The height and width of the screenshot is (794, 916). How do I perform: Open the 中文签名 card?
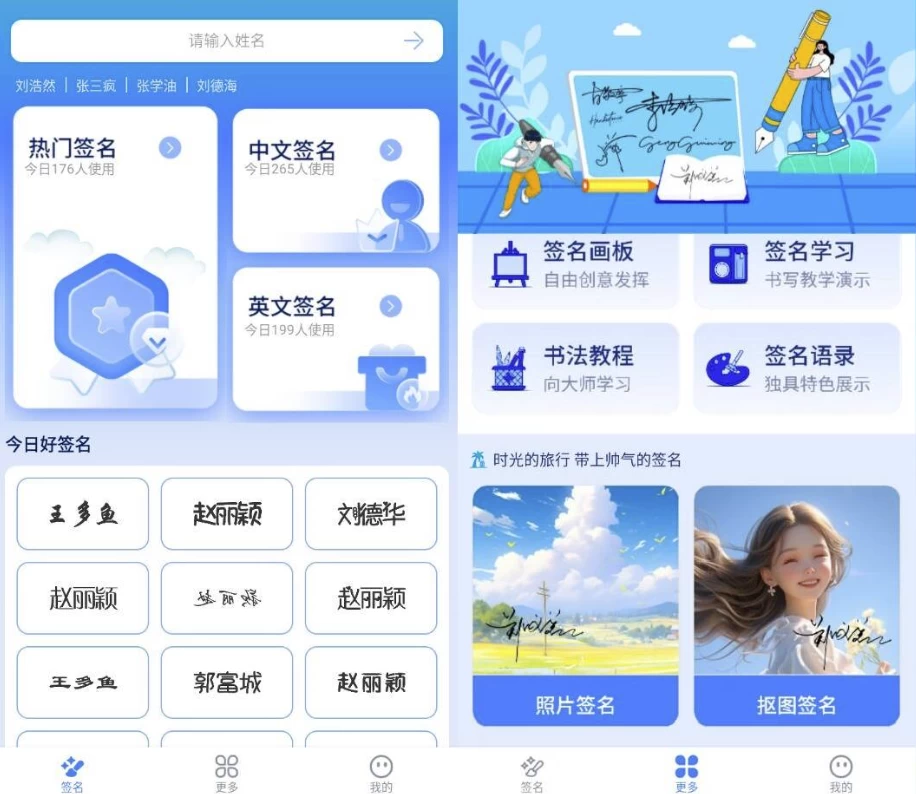[x=336, y=180]
